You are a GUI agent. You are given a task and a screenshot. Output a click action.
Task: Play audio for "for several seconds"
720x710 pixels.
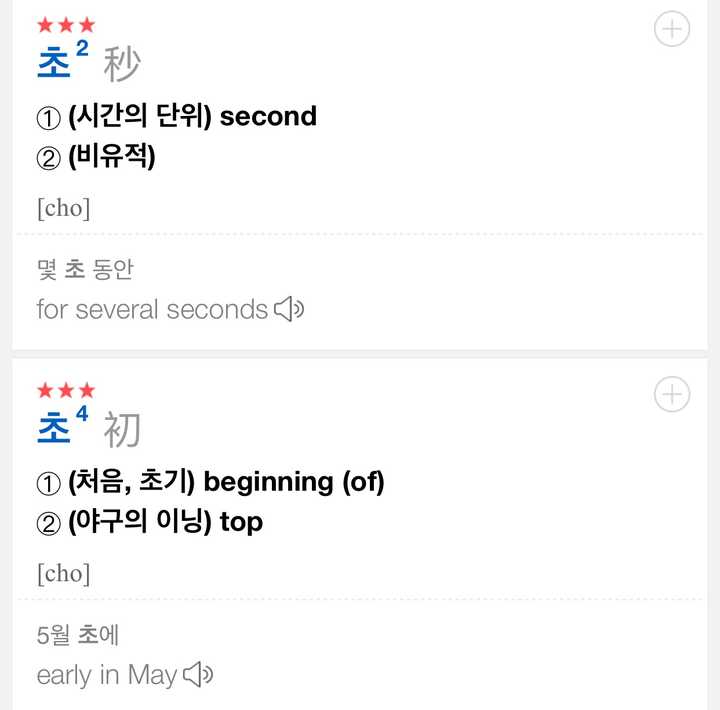(x=289, y=310)
